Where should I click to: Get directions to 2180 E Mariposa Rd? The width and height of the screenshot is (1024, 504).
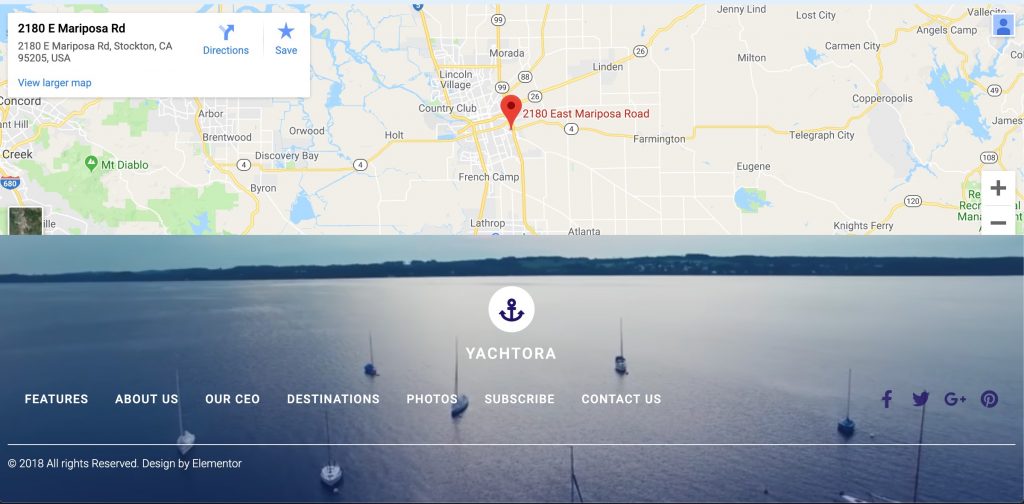[x=226, y=39]
